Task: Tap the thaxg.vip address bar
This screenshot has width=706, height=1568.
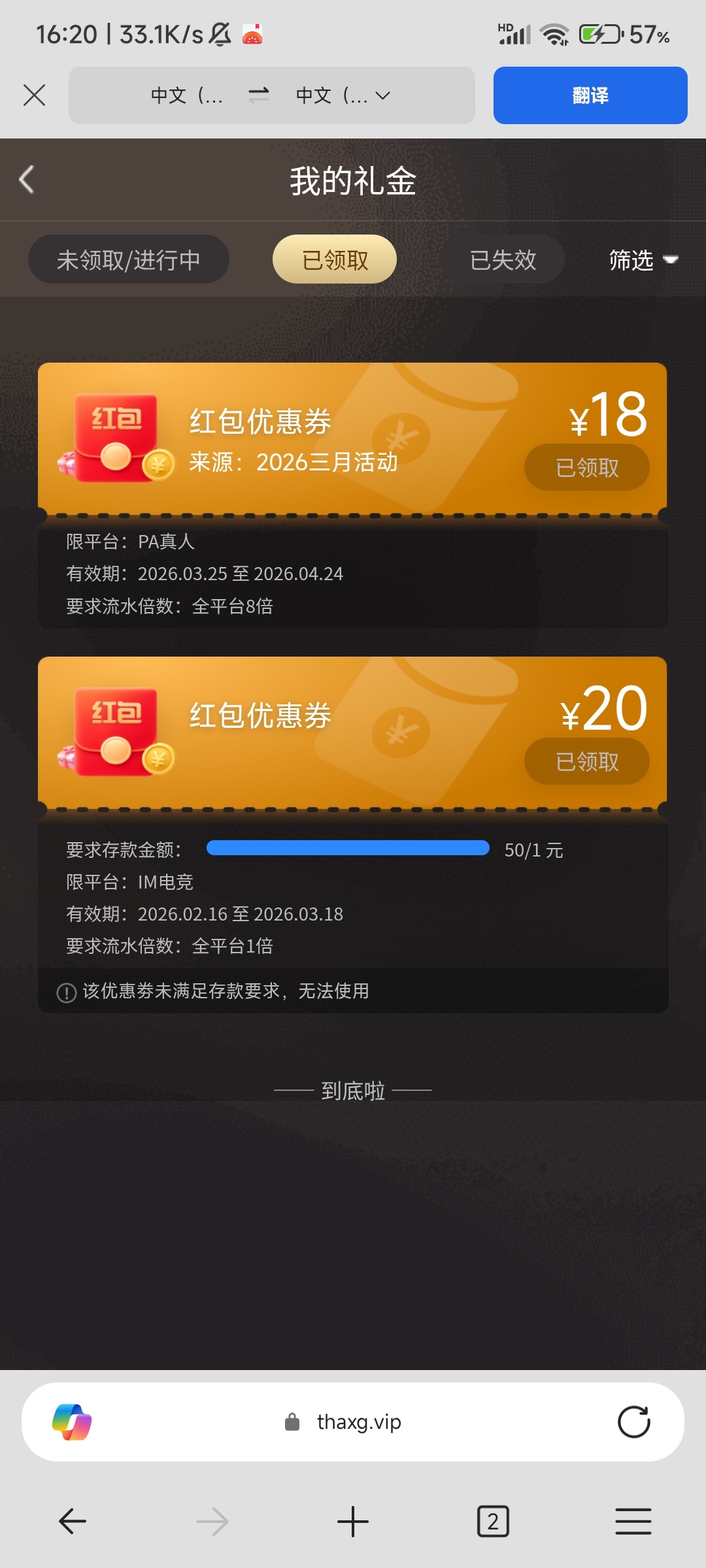Action: tap(358, 1422)
